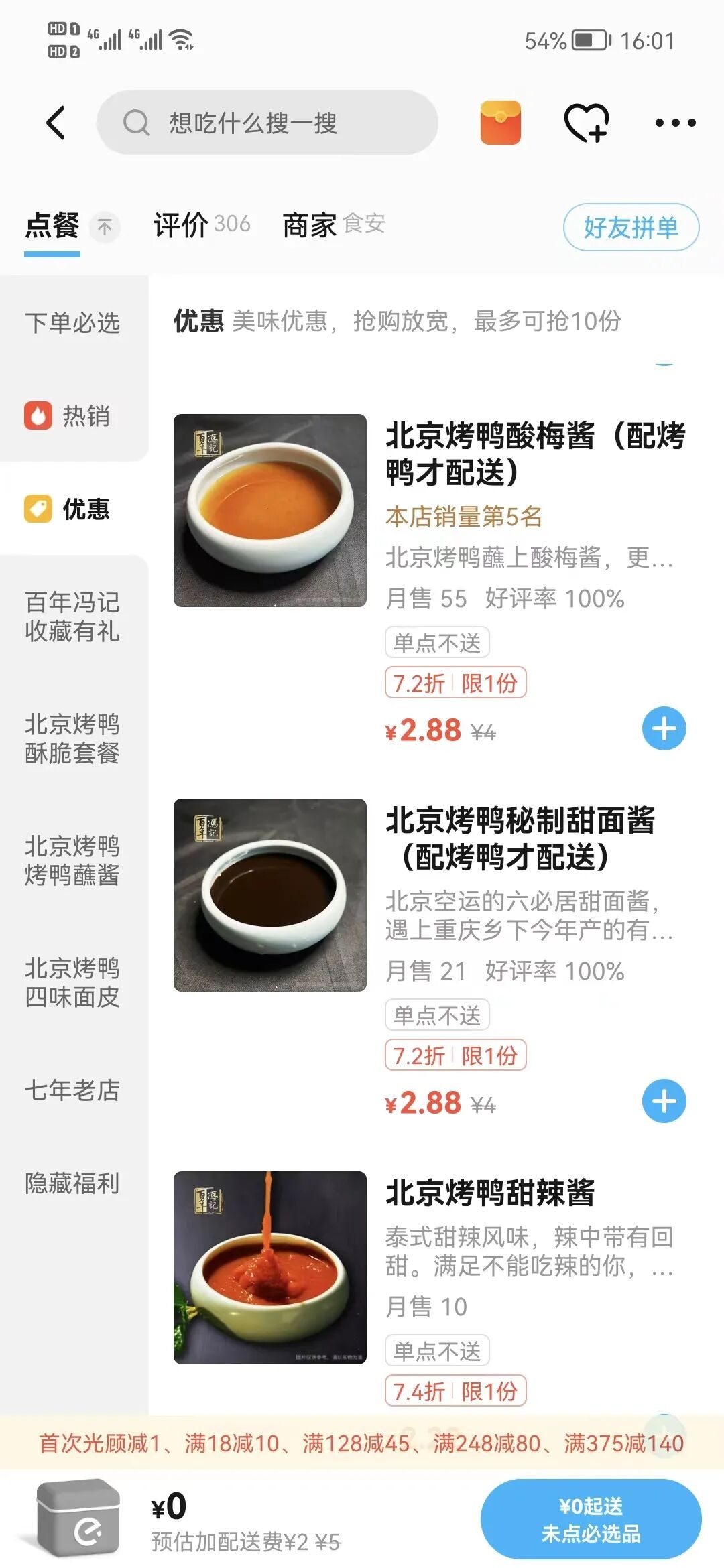724x1568 pixels.
Task: Switch to the 评价 306 tab
Action: point(202,224)
